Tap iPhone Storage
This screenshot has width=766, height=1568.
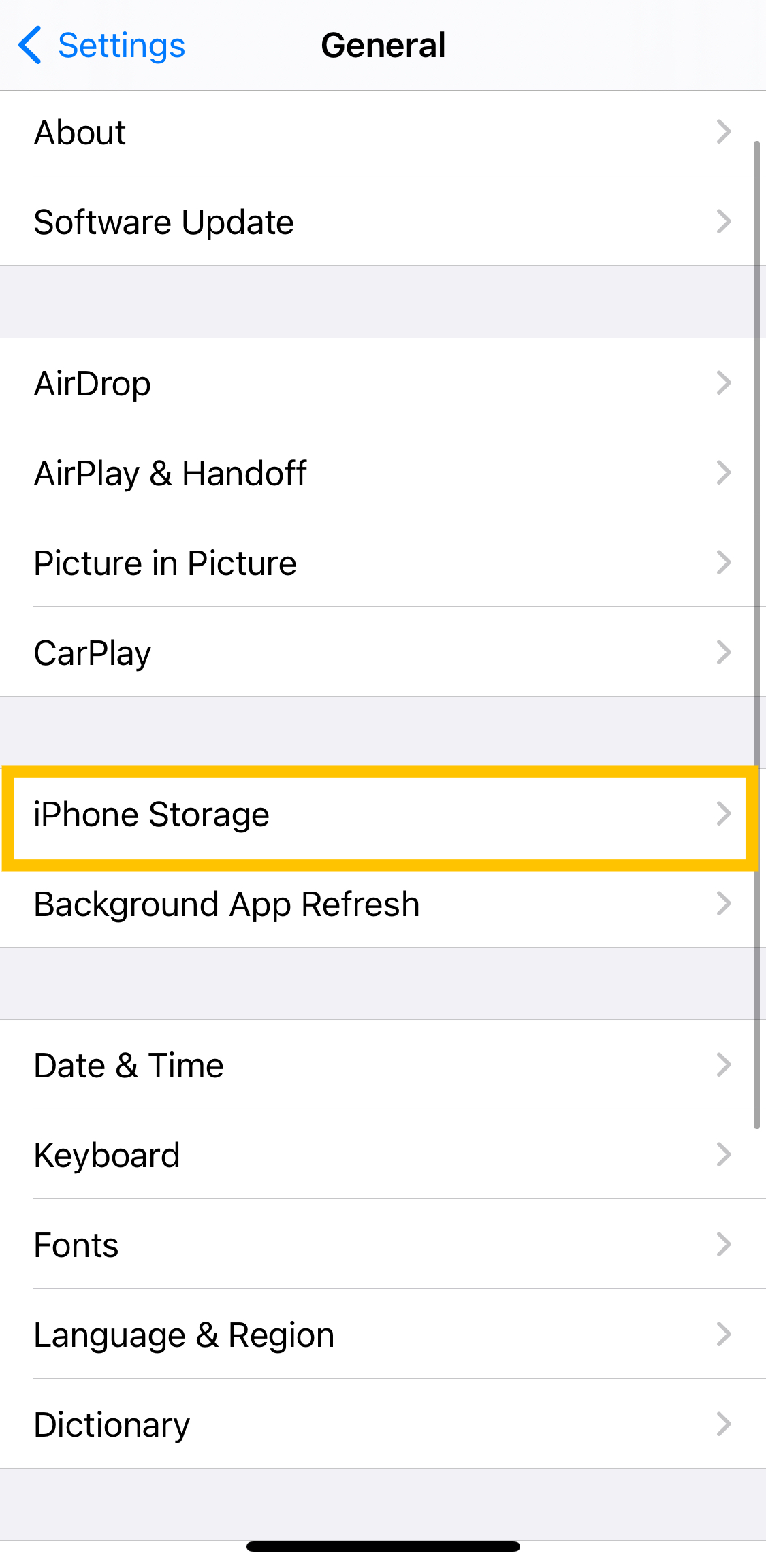click(381, 815)
